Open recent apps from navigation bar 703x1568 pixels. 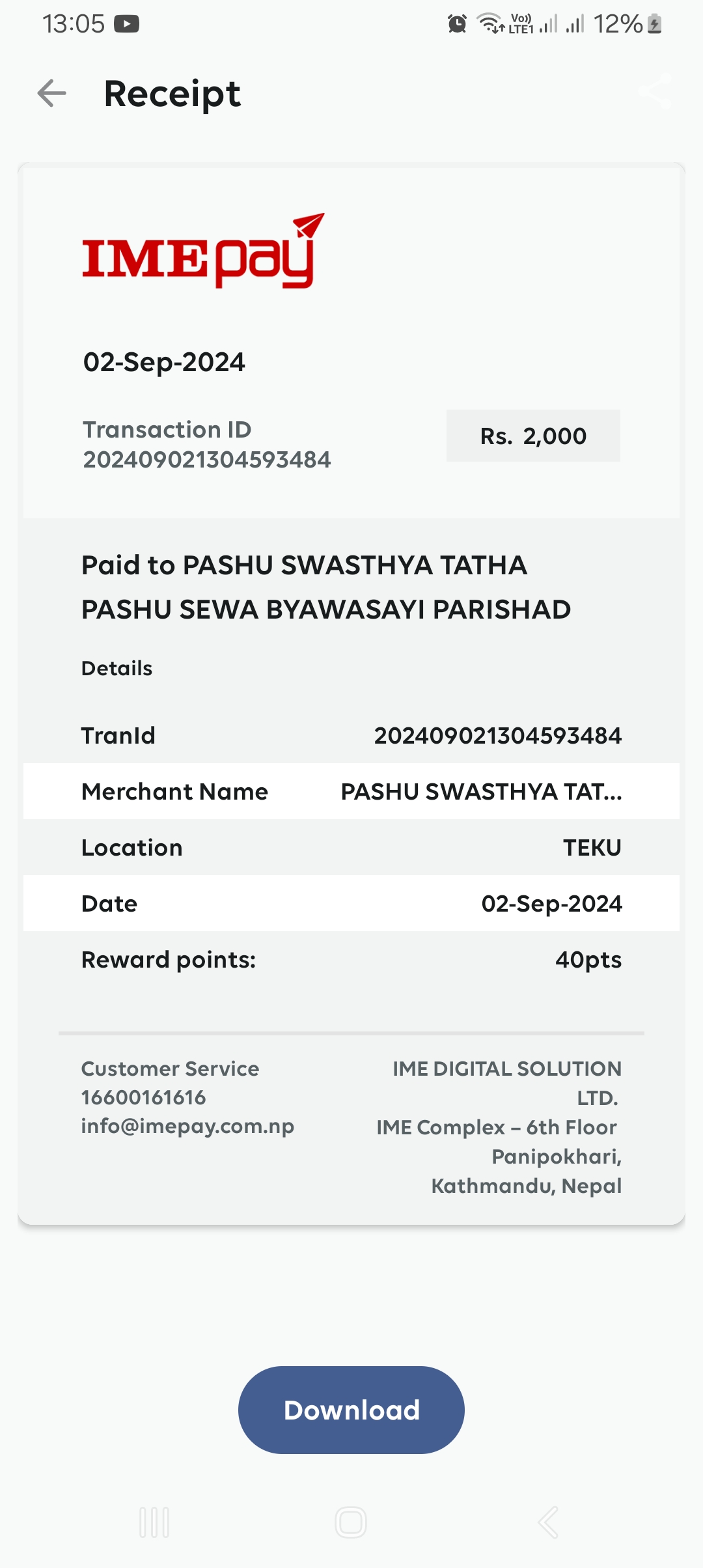click(154, 1522)
